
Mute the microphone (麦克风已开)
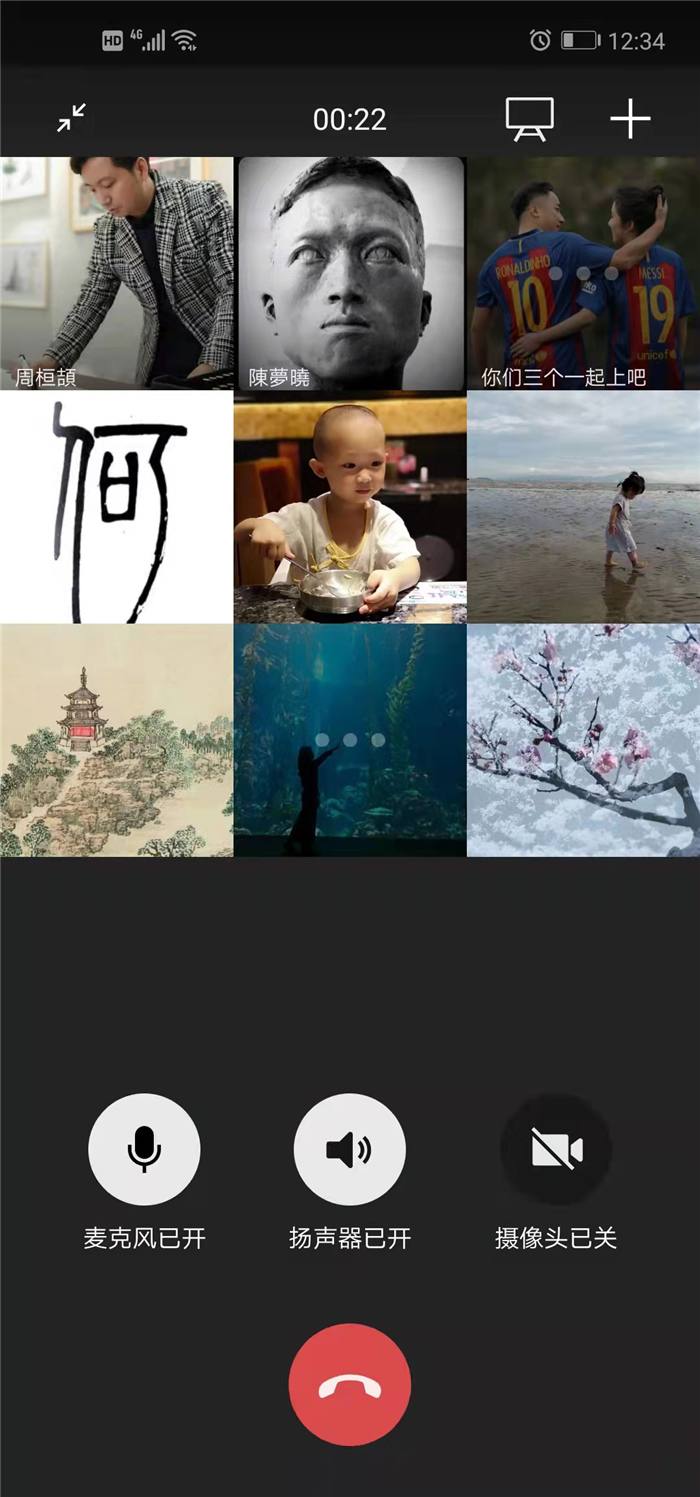pos(144,1149)
